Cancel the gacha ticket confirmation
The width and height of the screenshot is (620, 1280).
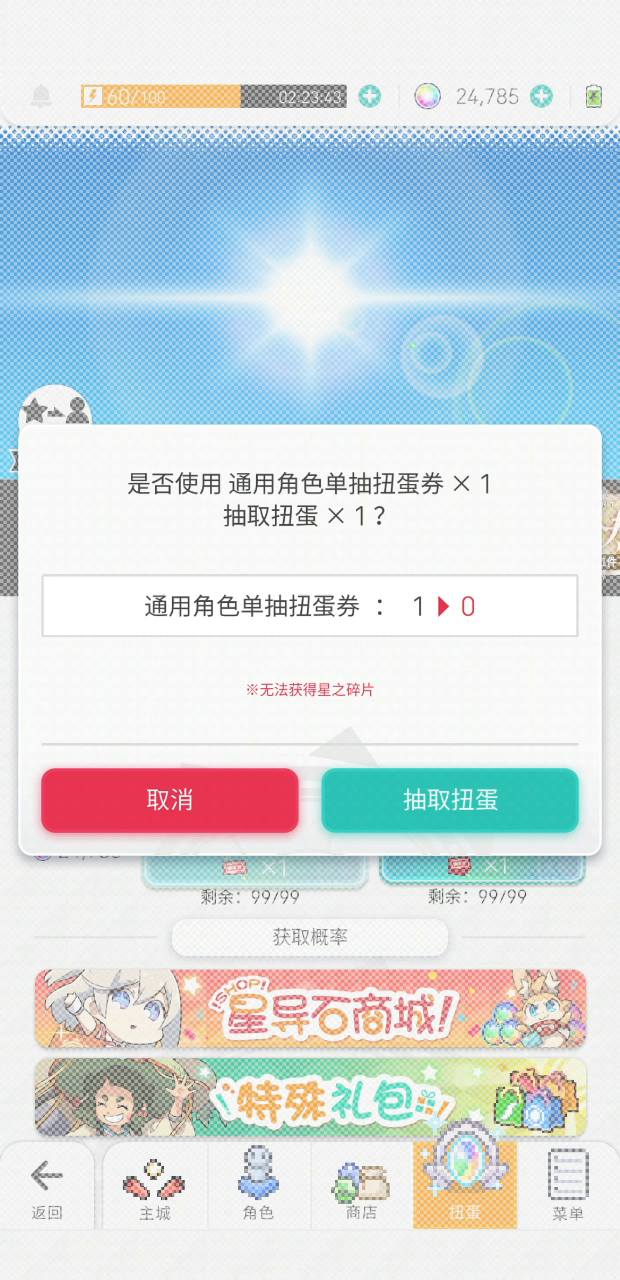[x=170, y=800]
